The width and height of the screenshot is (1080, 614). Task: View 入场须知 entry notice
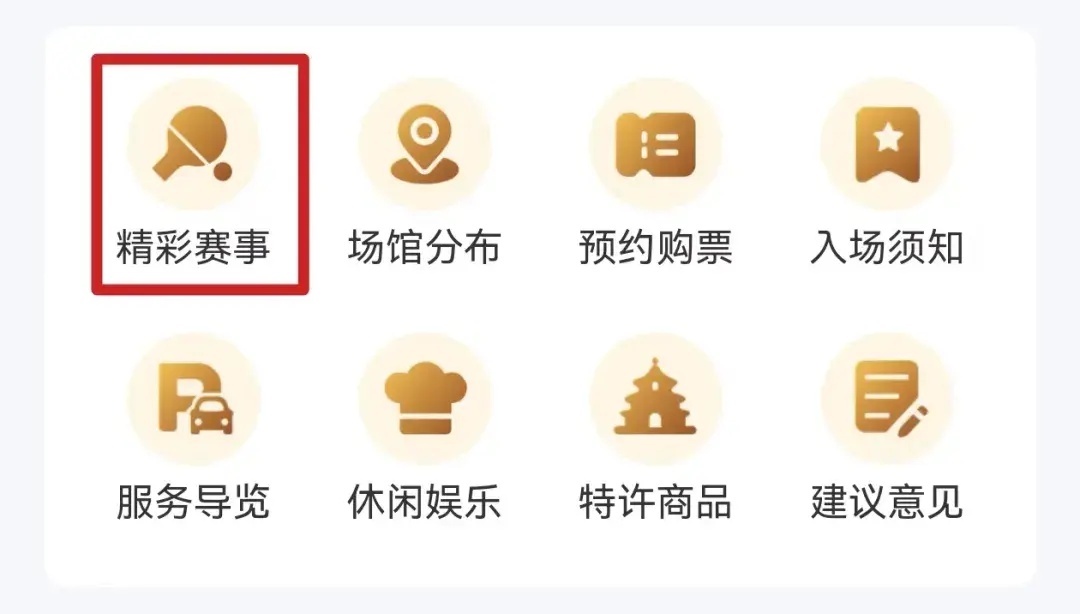[887, 146]
